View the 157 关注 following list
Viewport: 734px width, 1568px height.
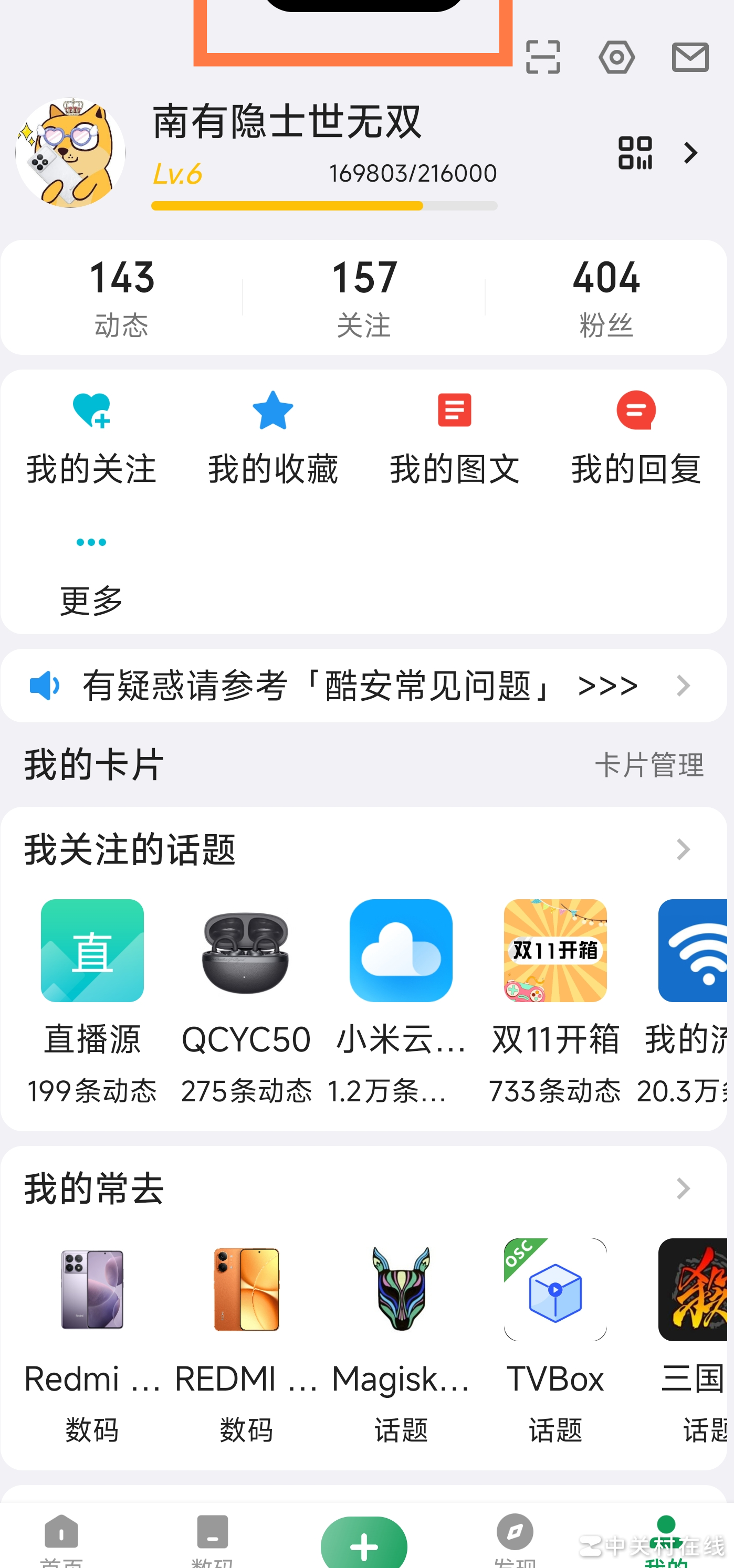coord(363,297)
